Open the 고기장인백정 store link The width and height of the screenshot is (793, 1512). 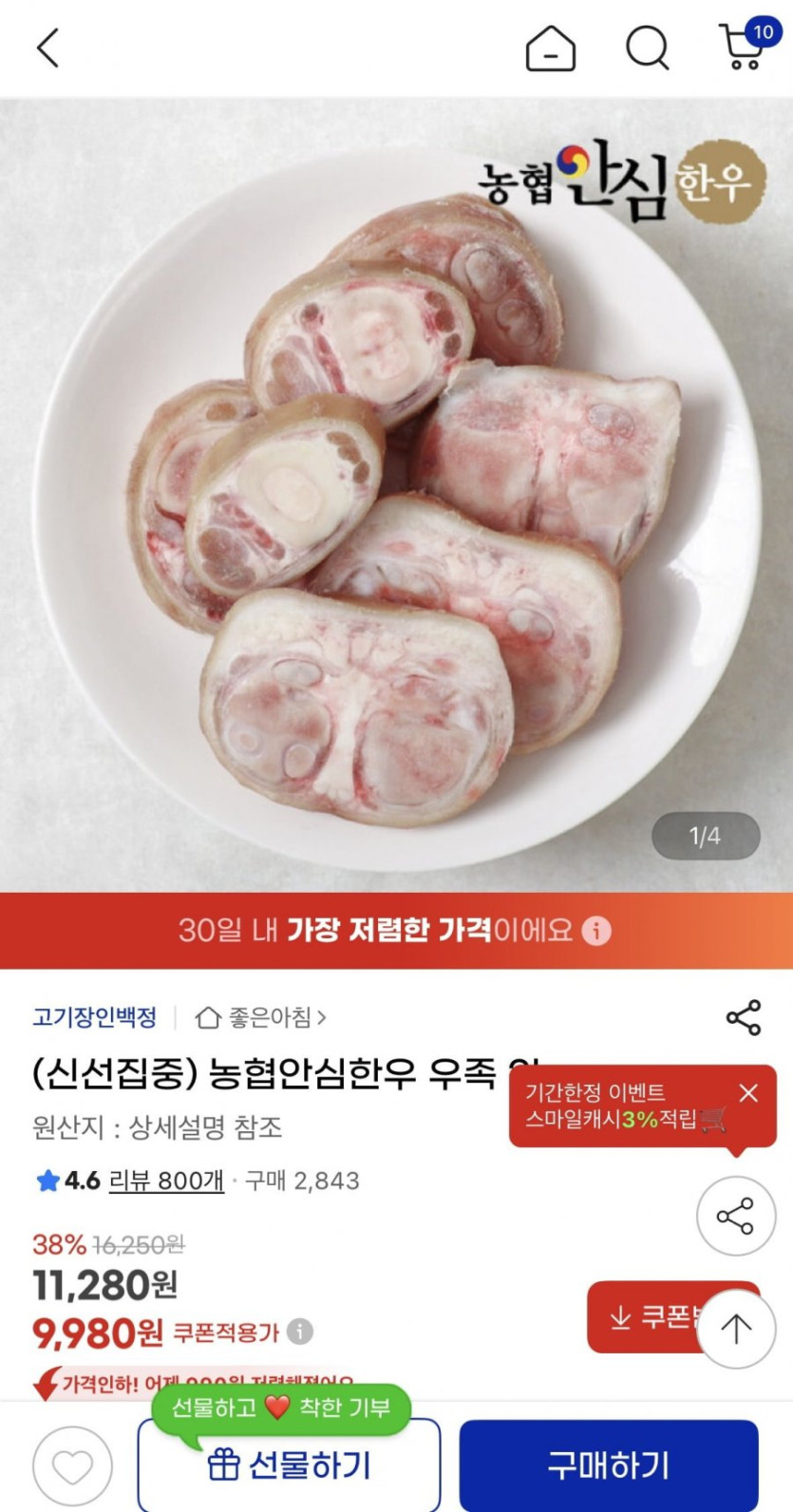coord(95,1017)
